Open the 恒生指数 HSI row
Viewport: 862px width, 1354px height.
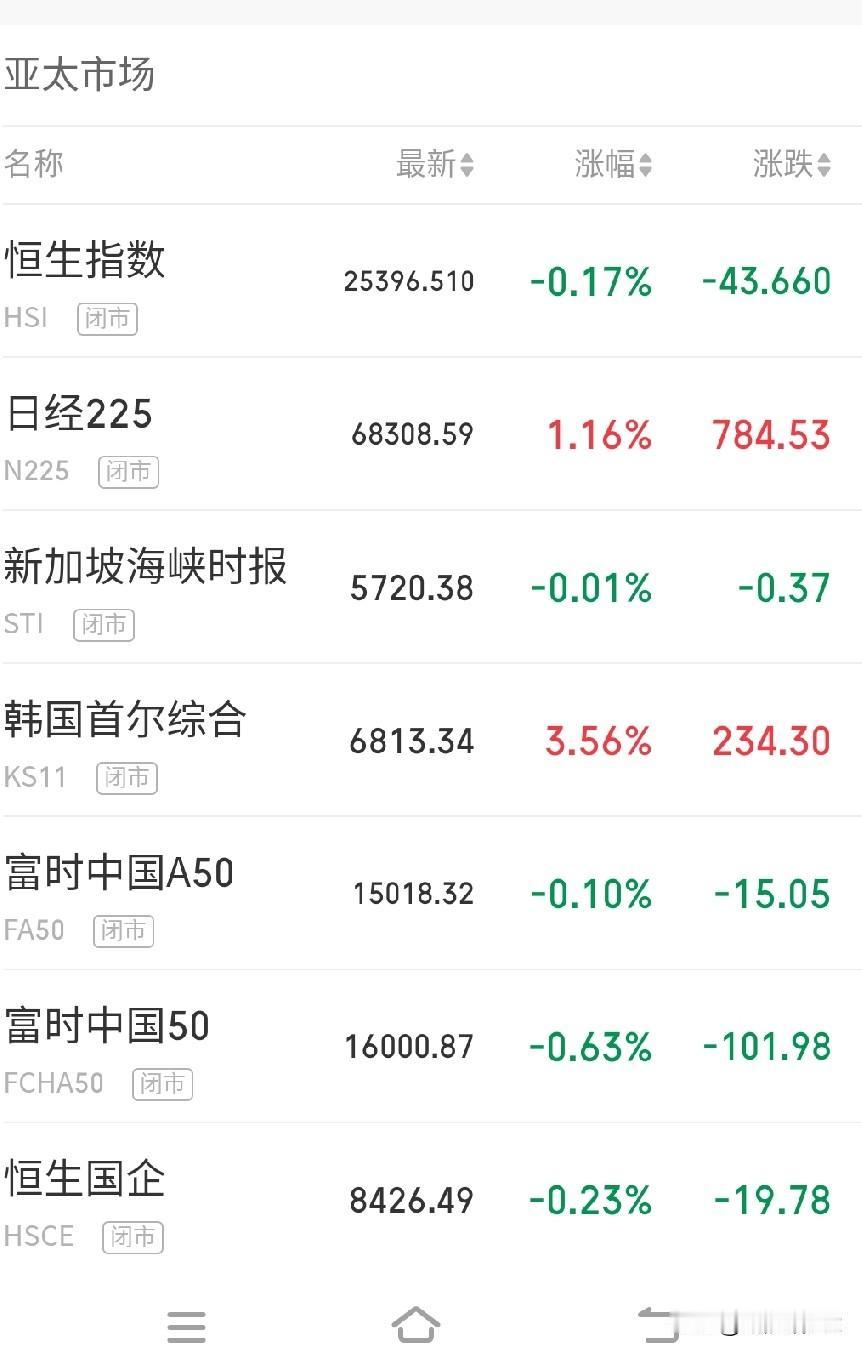tap(431, 281)
